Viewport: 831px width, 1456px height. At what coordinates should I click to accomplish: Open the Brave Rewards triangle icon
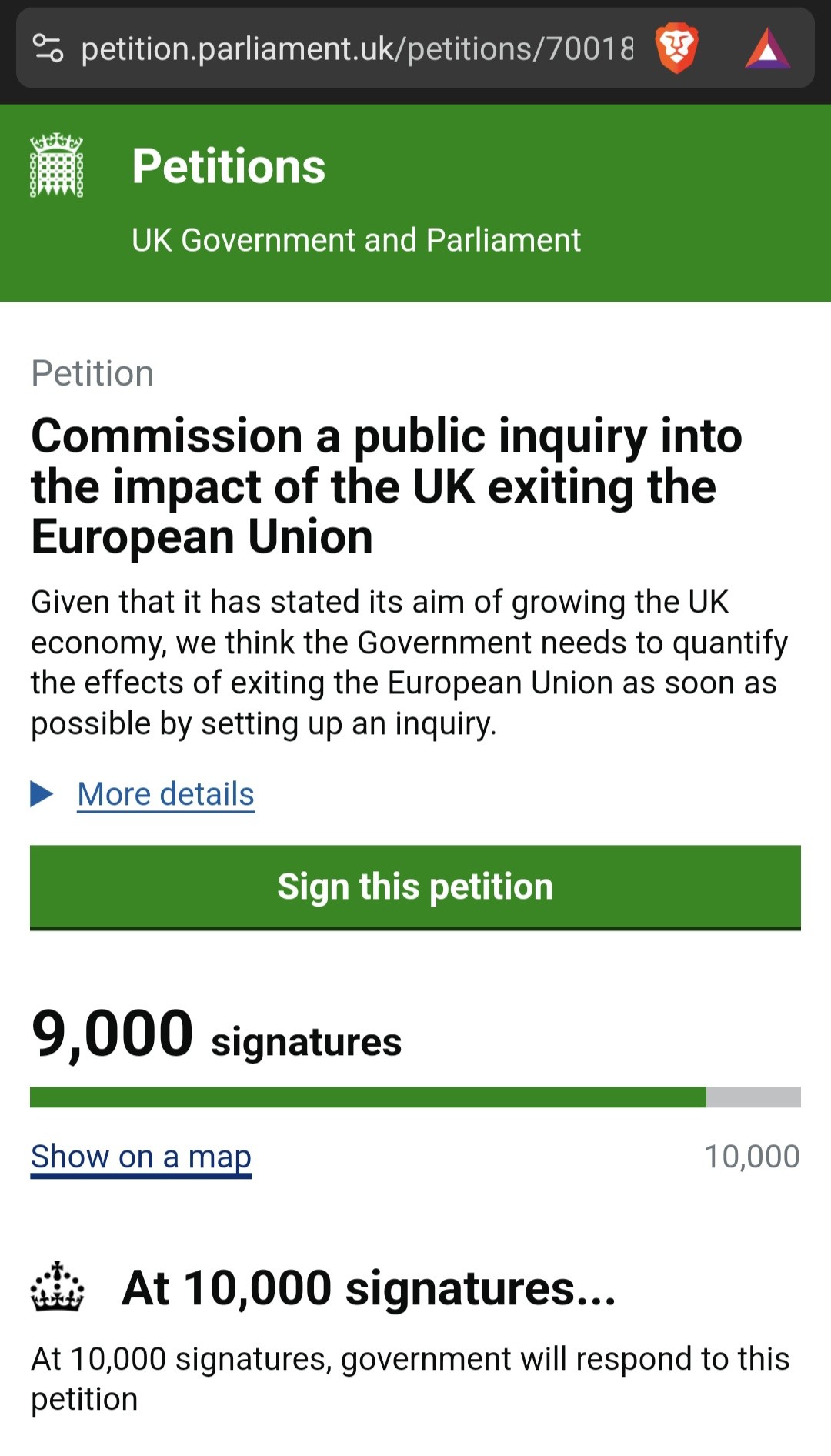pos(767,49)
